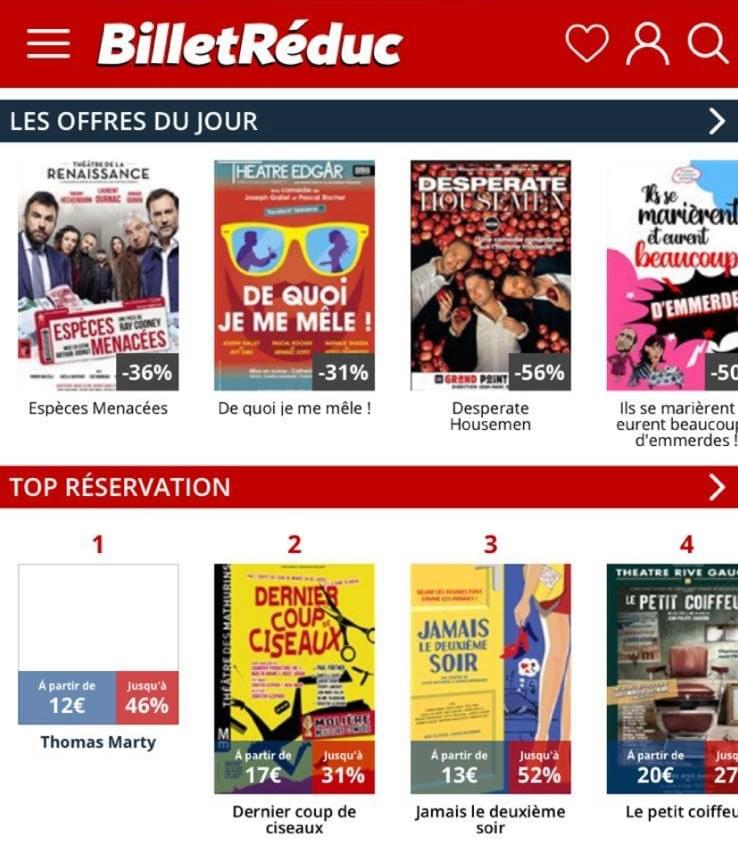Tap the search magnifier icon

point(708,43)
